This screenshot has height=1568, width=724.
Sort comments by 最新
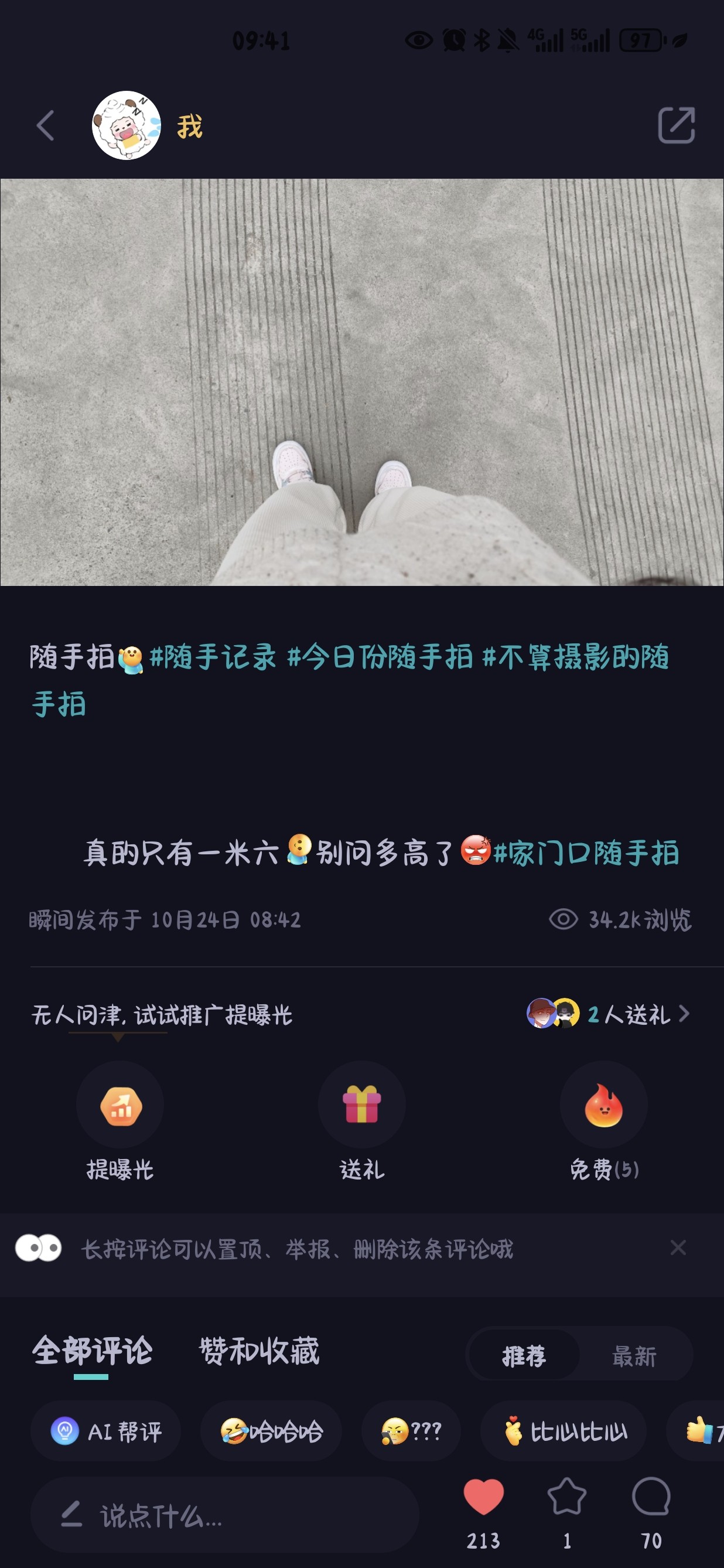[634, 1356]
